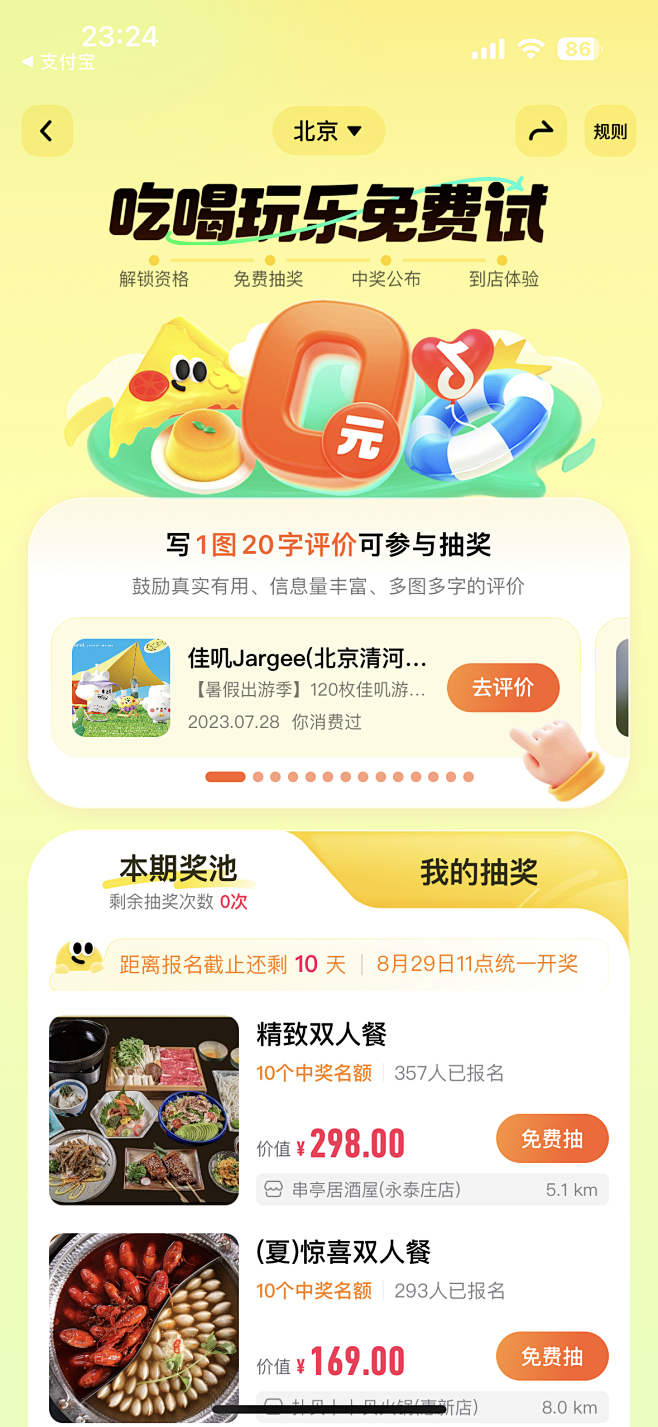The image size is (658, 1427).
Task: Switch to the 我的抽奖 tab
Action: pos(479,872)
